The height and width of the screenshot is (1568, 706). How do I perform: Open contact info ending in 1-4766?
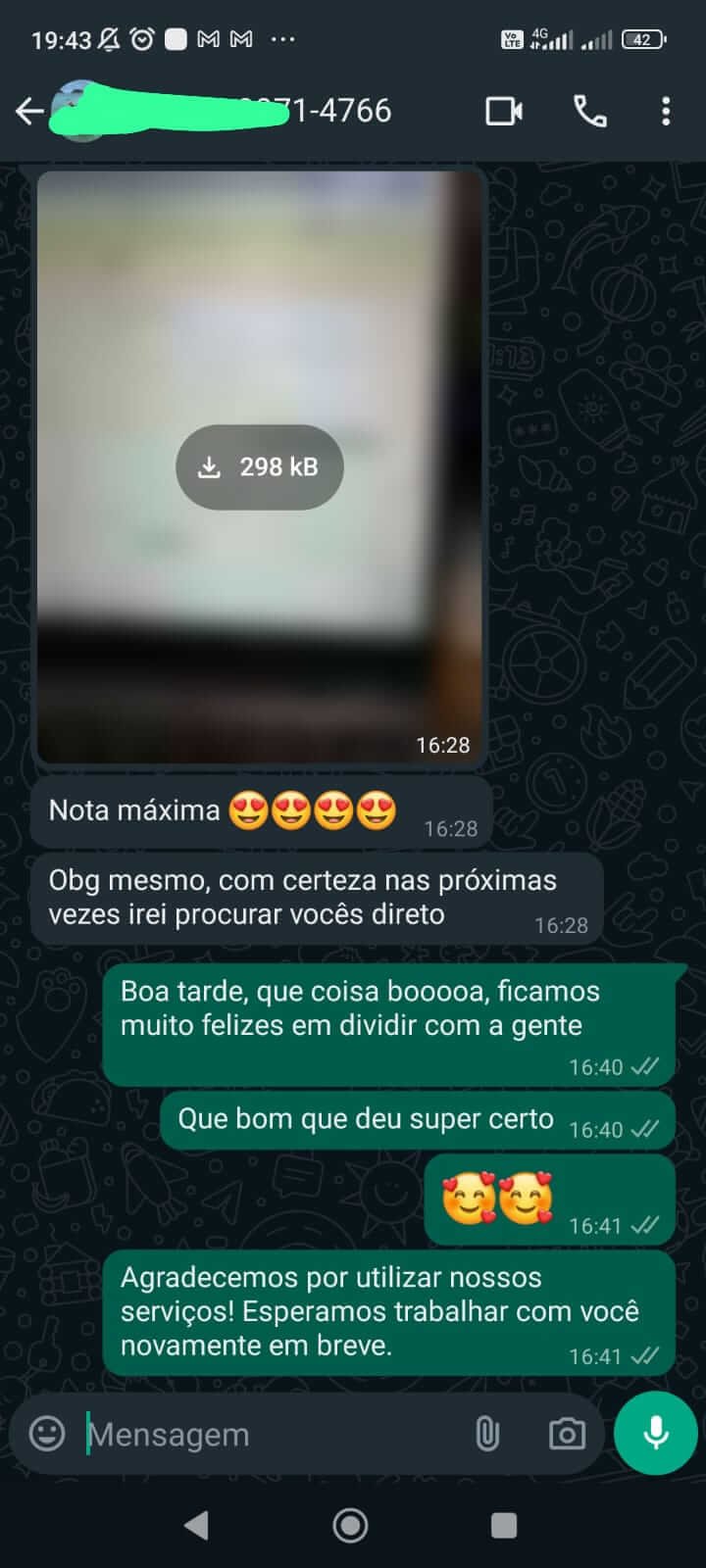[x=294, y=112]
